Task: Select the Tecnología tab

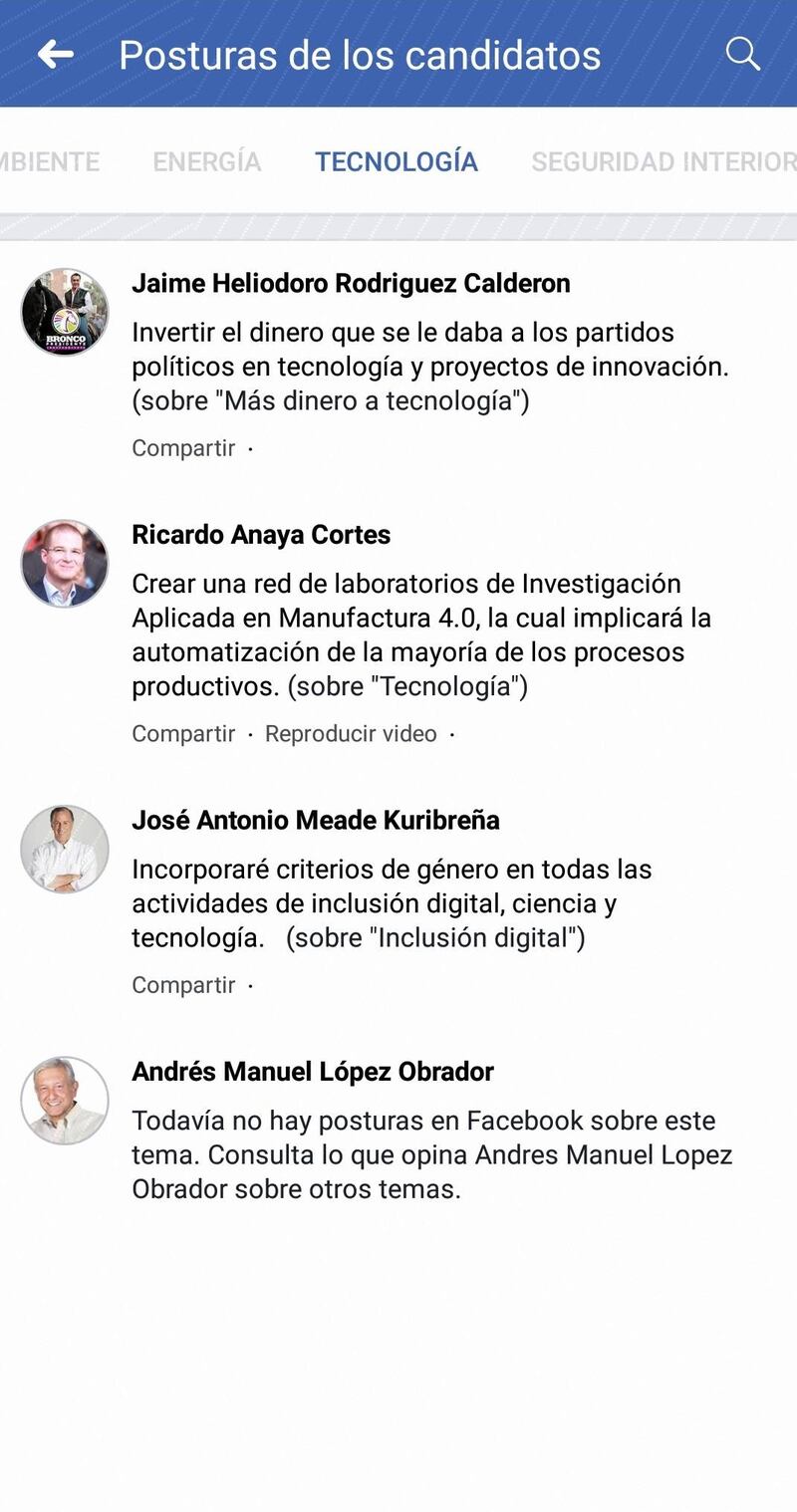Action: coord(397,161)
